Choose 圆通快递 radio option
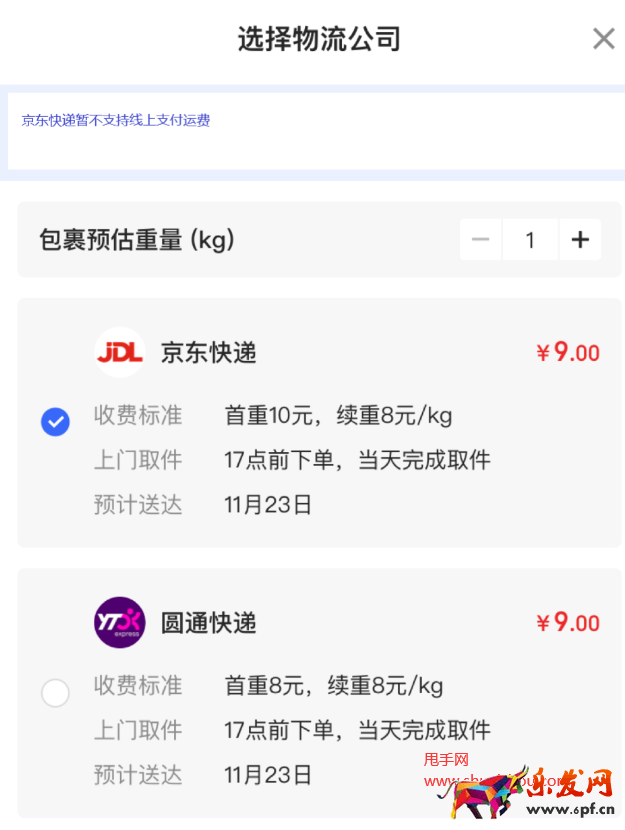Image resolution: width=625 pixels, height=830 pixels. click(55, 692)
